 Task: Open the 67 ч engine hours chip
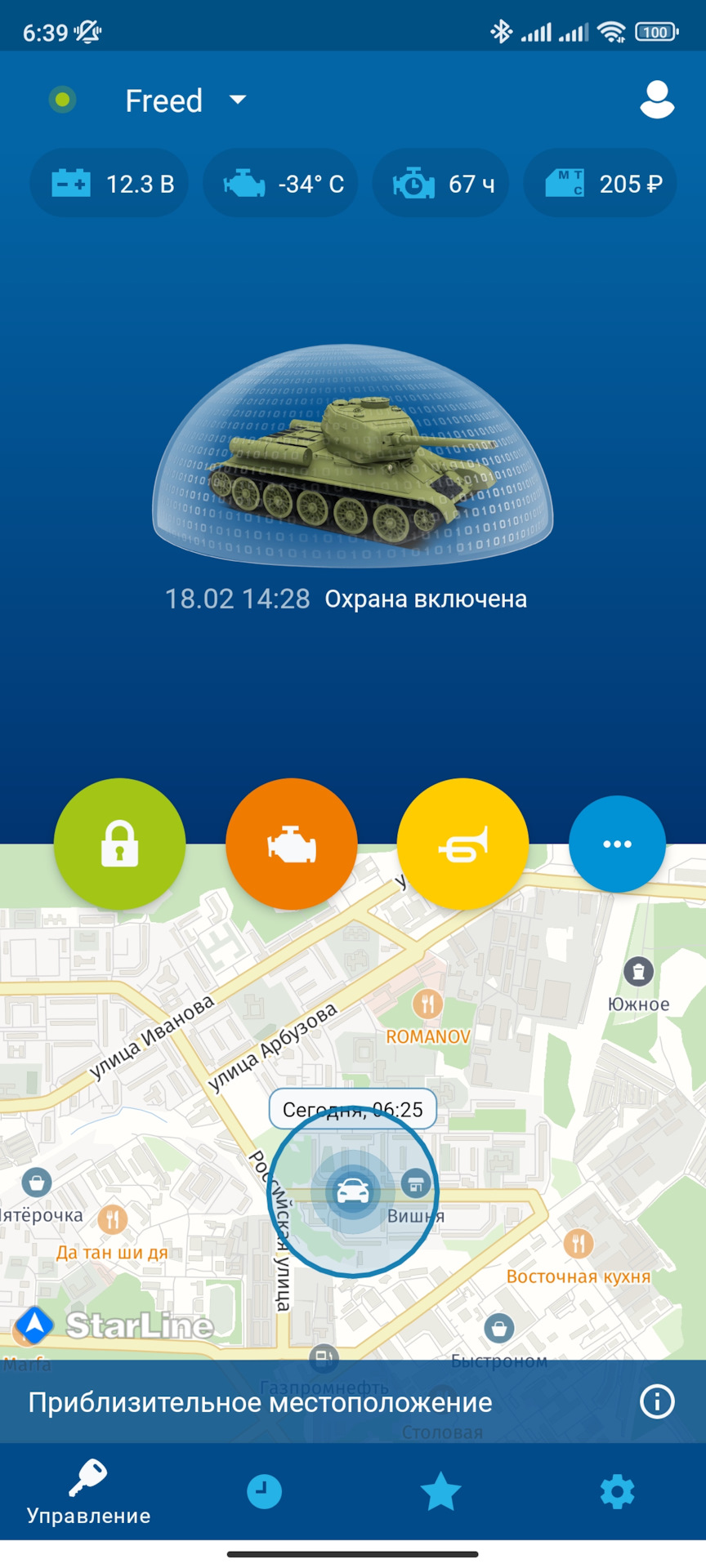pyautogui.click(x=441, y=183)
